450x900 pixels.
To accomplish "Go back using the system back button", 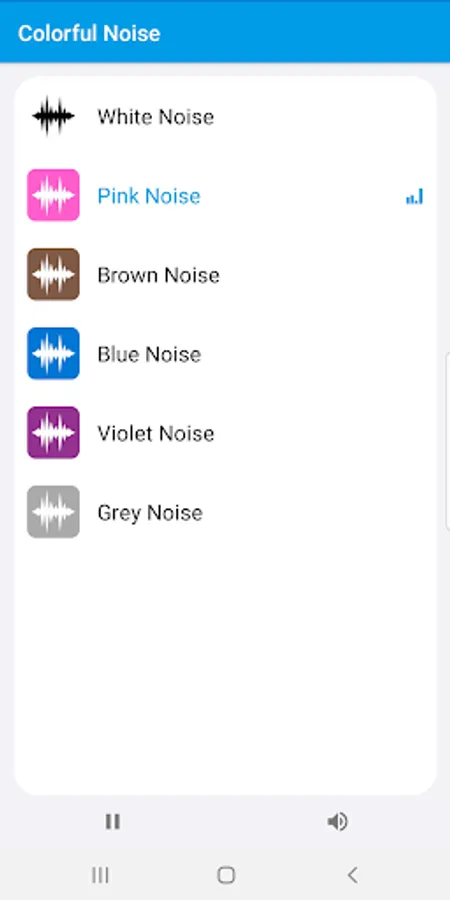I will click(x=352, y=875).
